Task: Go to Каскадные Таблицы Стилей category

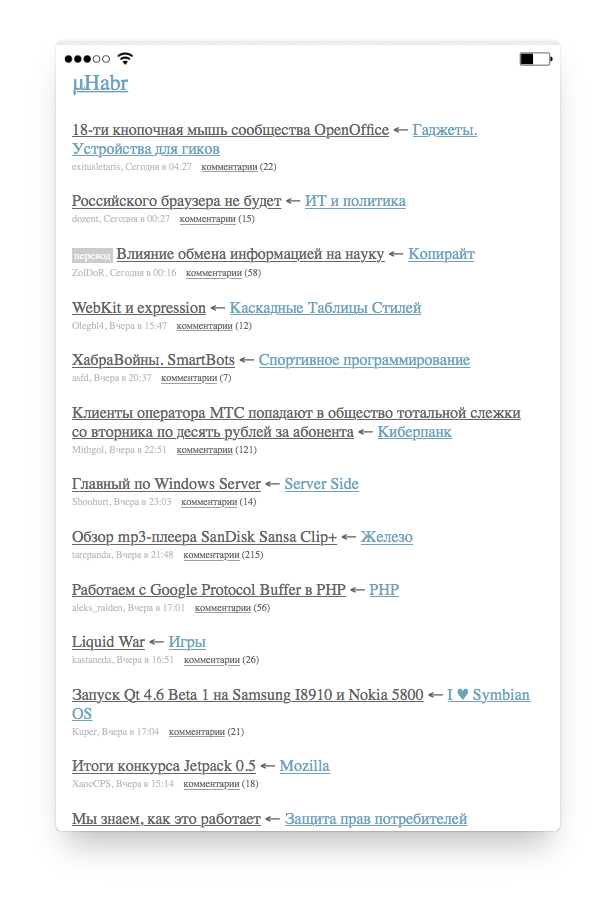Action: pyautogui.click(x=325, y=307)
